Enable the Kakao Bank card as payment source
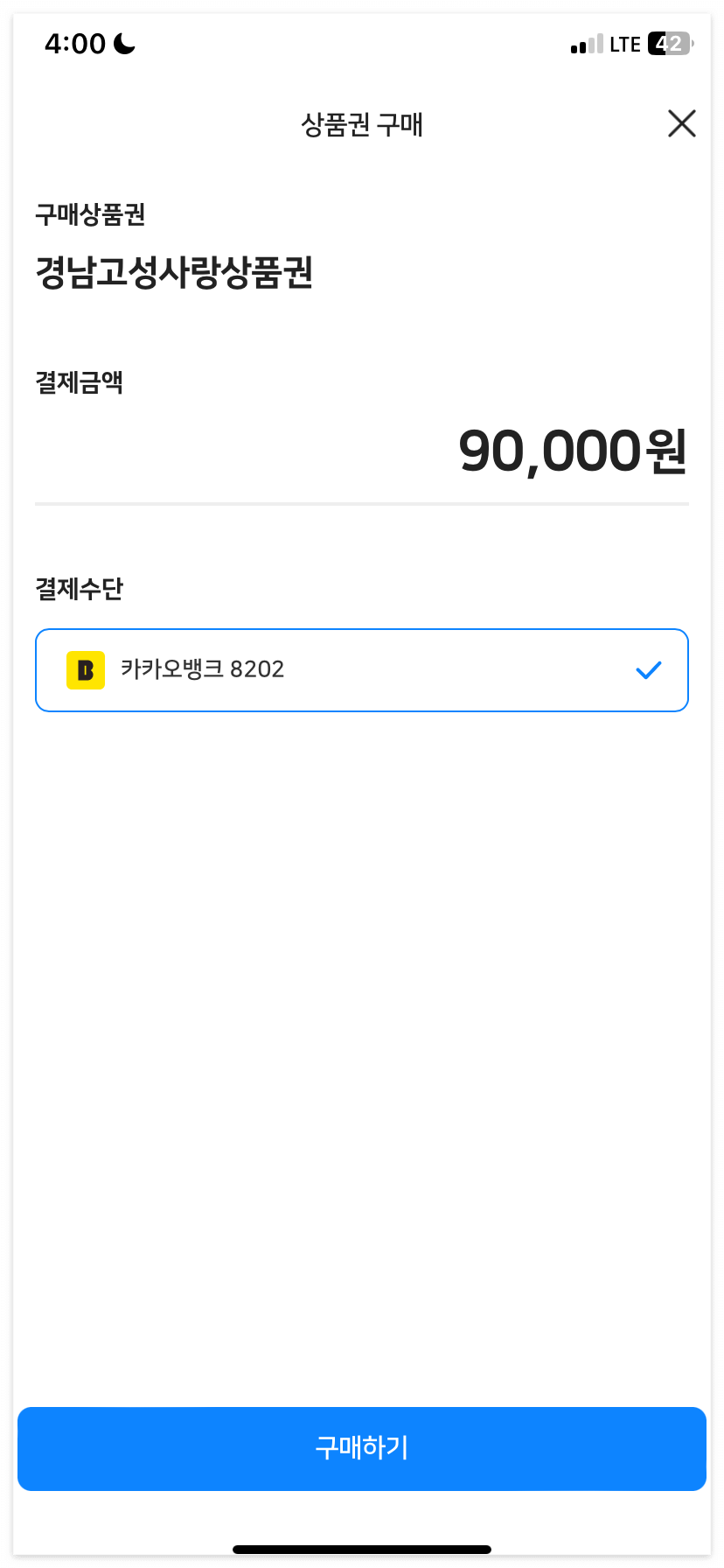This screenshot has height=1568, width=724. coord(361,669)
